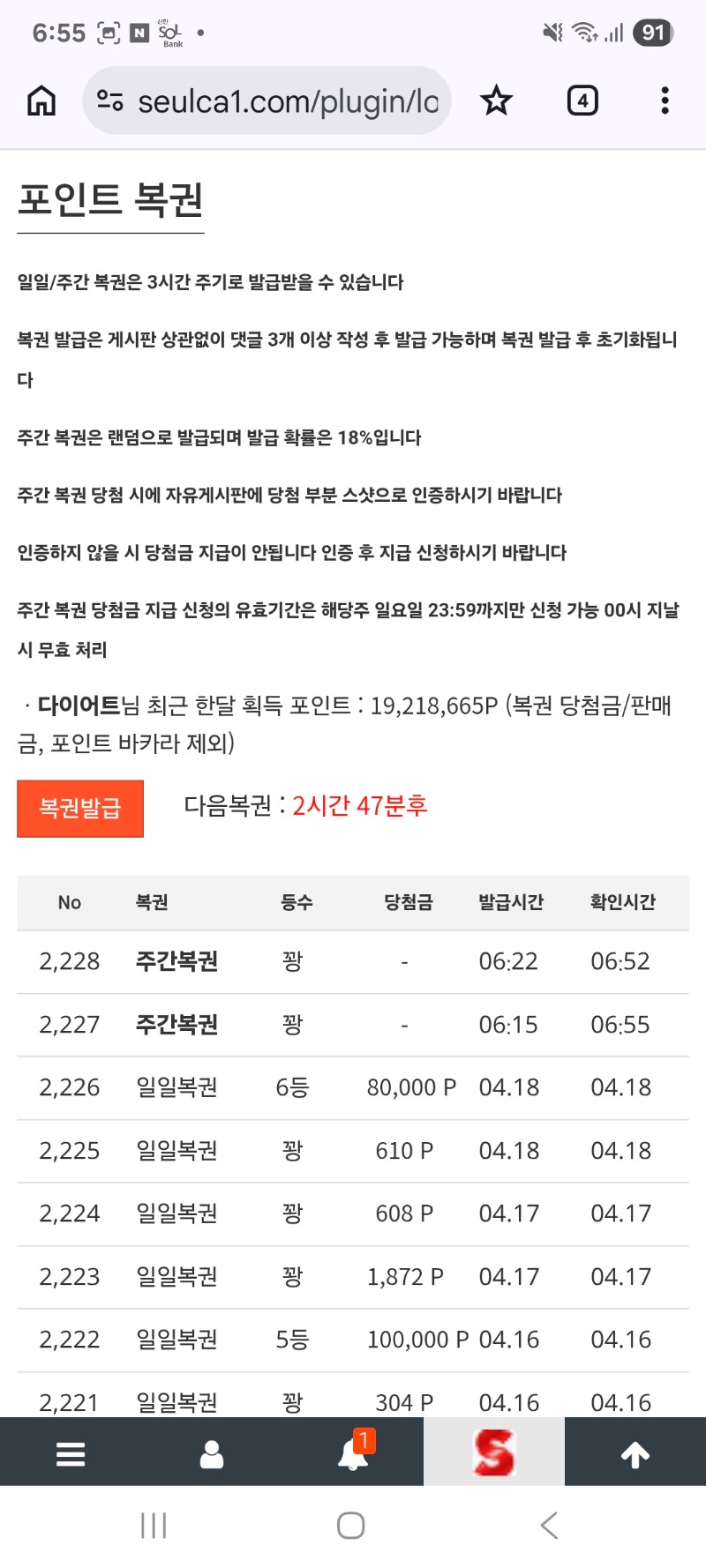Viewport: 706px width, 1568px height.
Task: Bookmark this page with the star
Action: (x=496, y=101)
